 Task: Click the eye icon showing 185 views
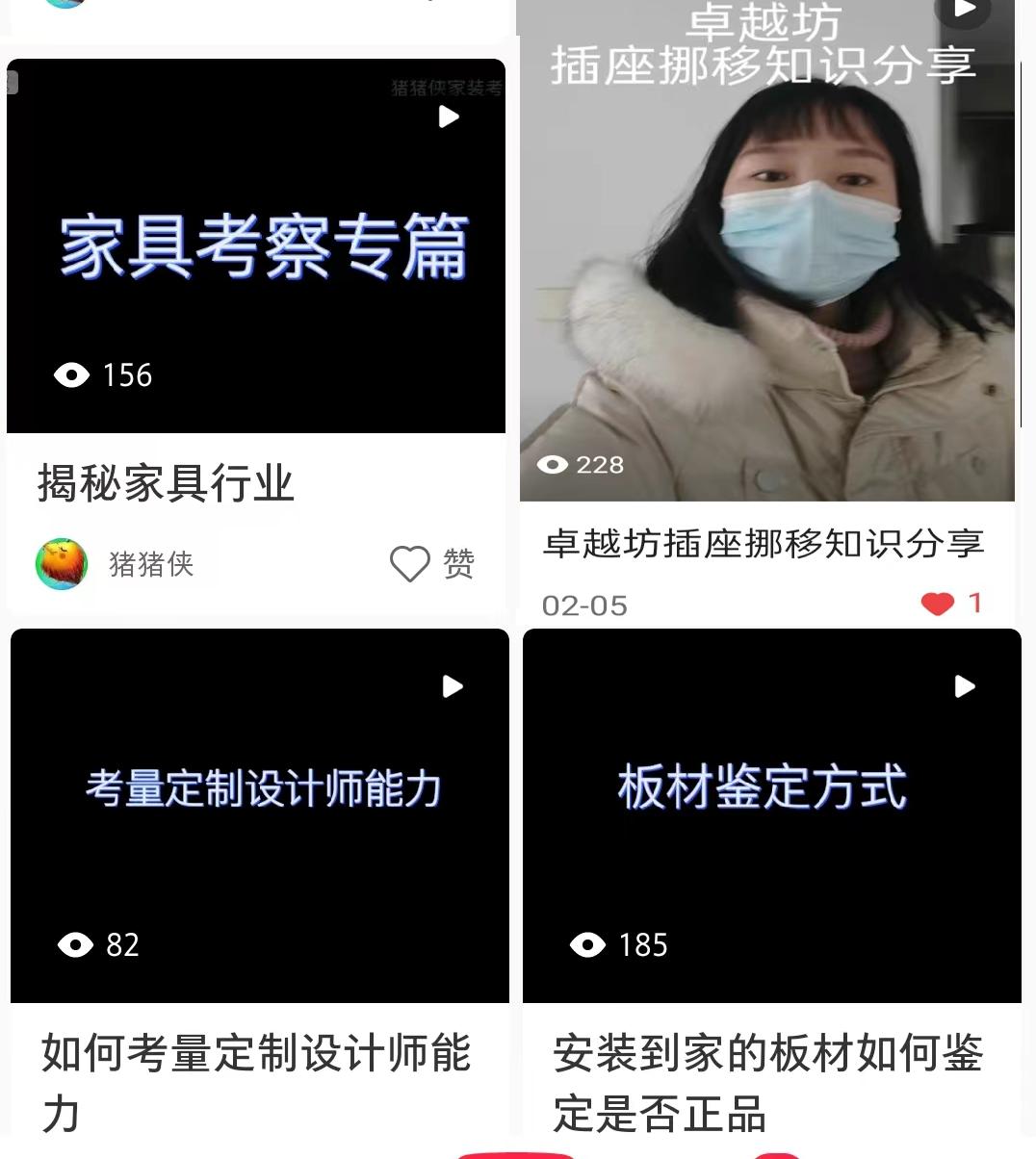(x=585, y=945)
